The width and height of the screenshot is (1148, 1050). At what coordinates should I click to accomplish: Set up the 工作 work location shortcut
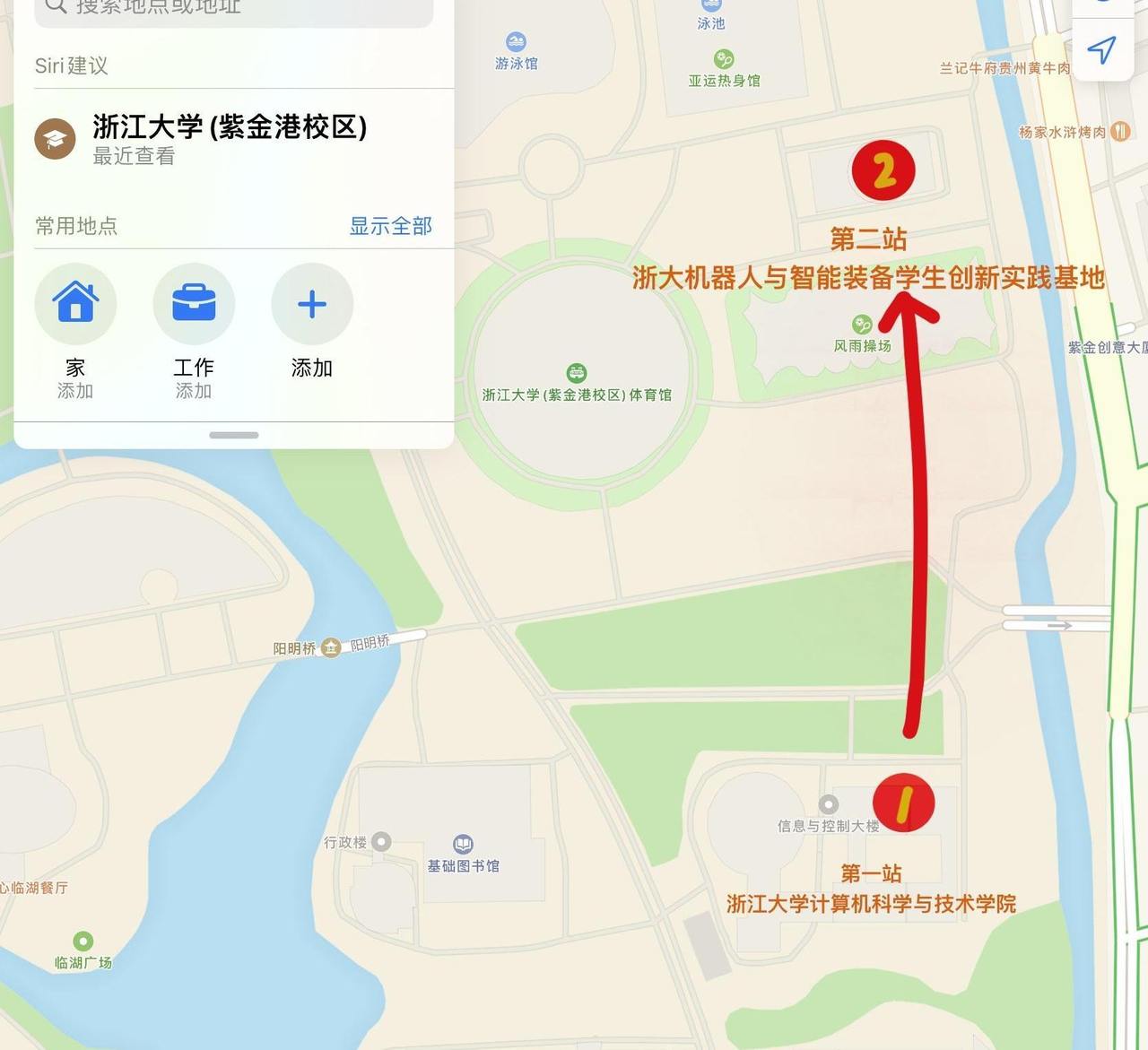(x=194, y=304)
